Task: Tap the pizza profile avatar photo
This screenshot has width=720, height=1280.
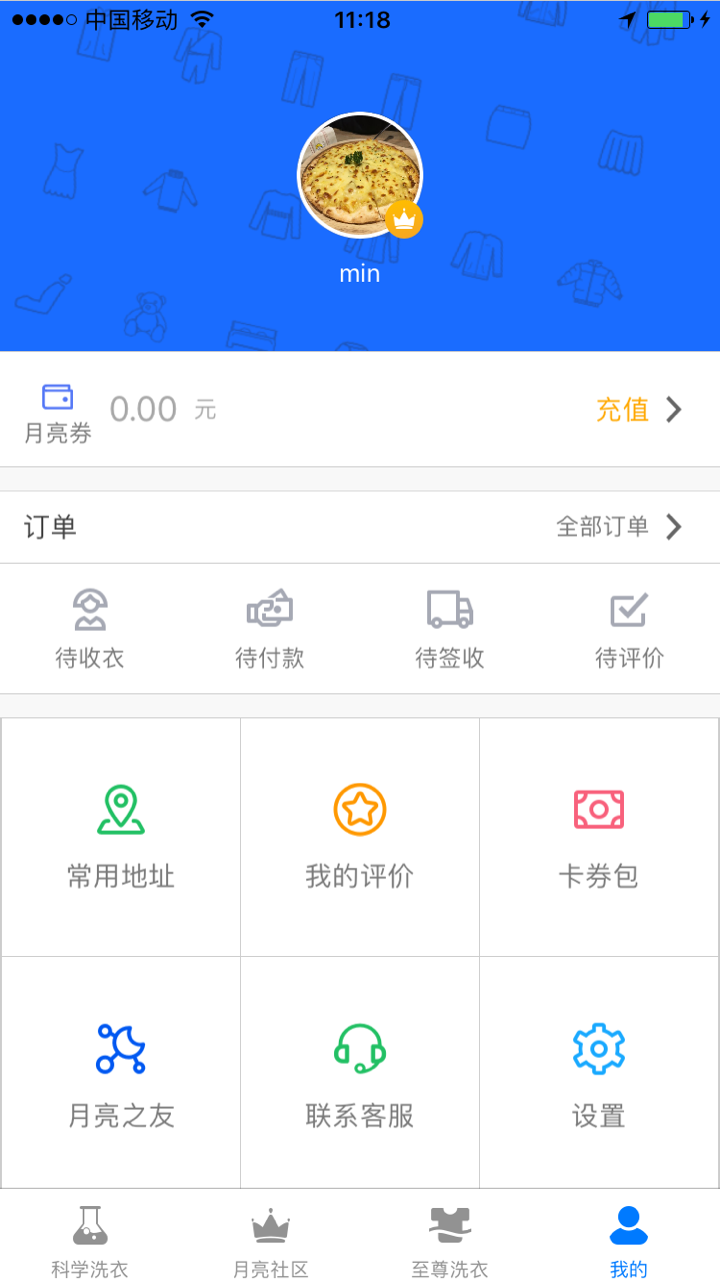Action: (x=360, y=174)
